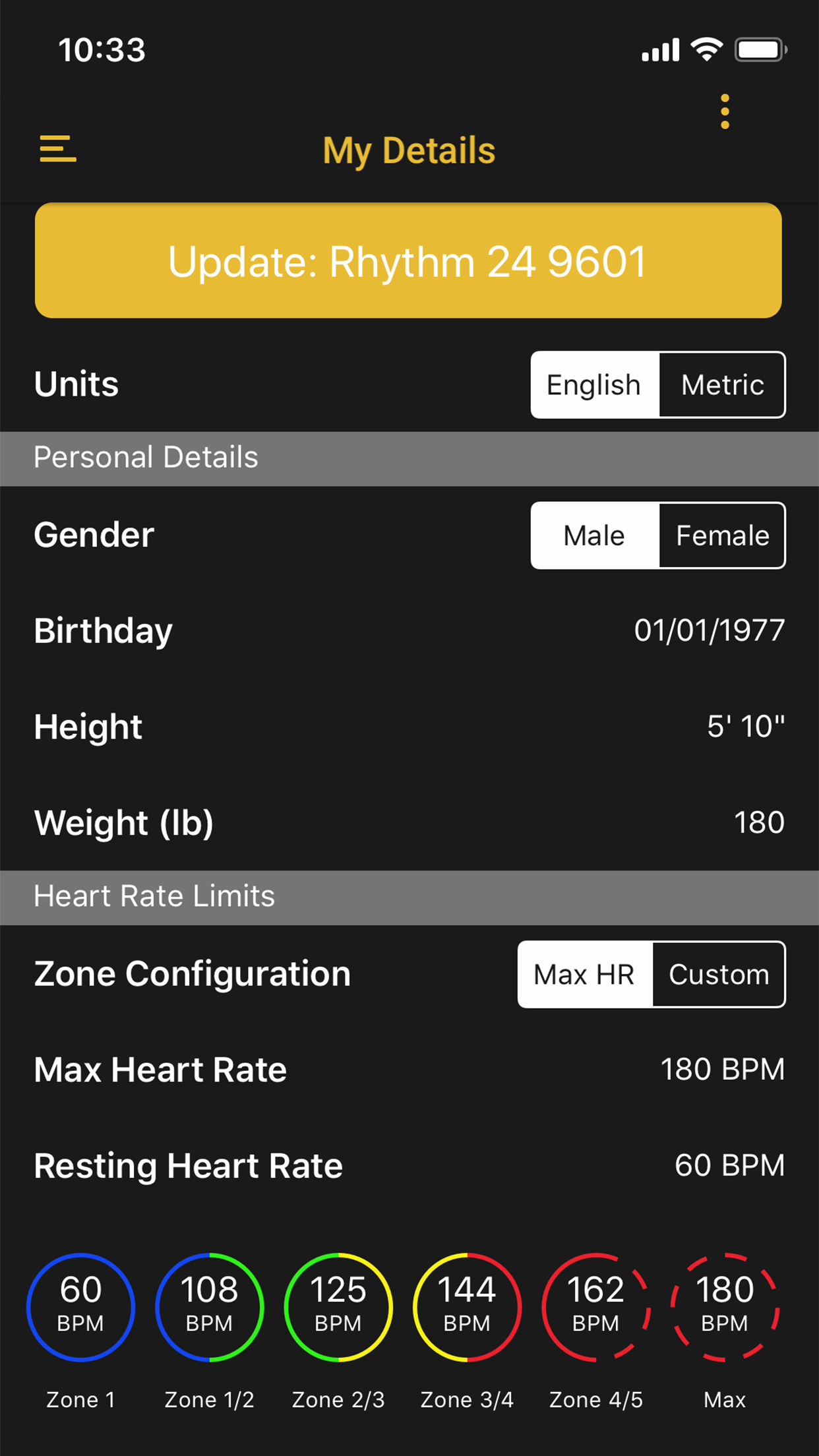
Task: Open the three-dot overflow menu
Action: [725, 110]
